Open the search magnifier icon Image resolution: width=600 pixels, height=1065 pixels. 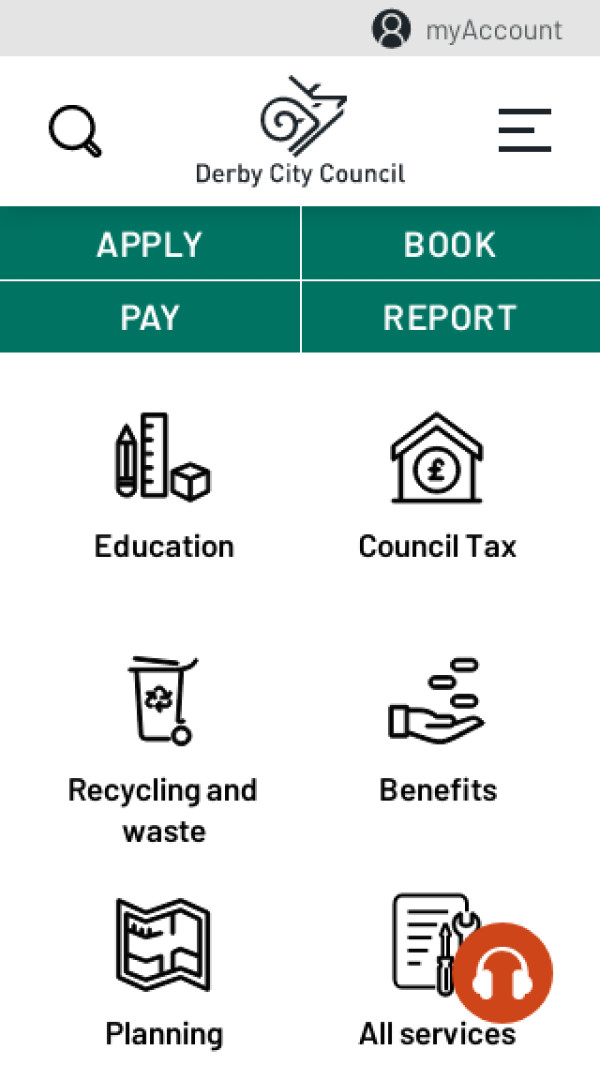coord(75,131)
